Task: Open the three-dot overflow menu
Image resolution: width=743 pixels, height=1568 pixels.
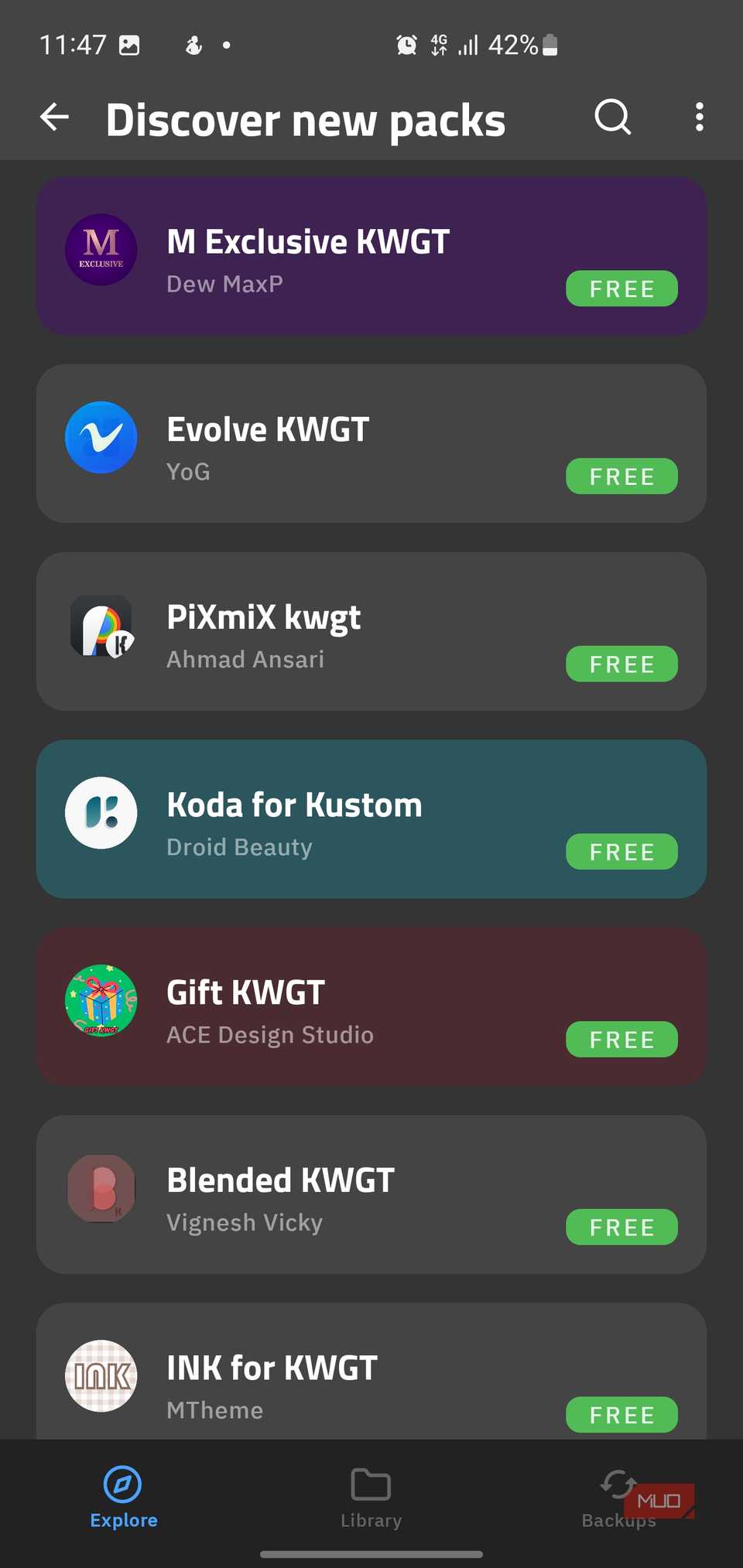Action: coord(699,118)
